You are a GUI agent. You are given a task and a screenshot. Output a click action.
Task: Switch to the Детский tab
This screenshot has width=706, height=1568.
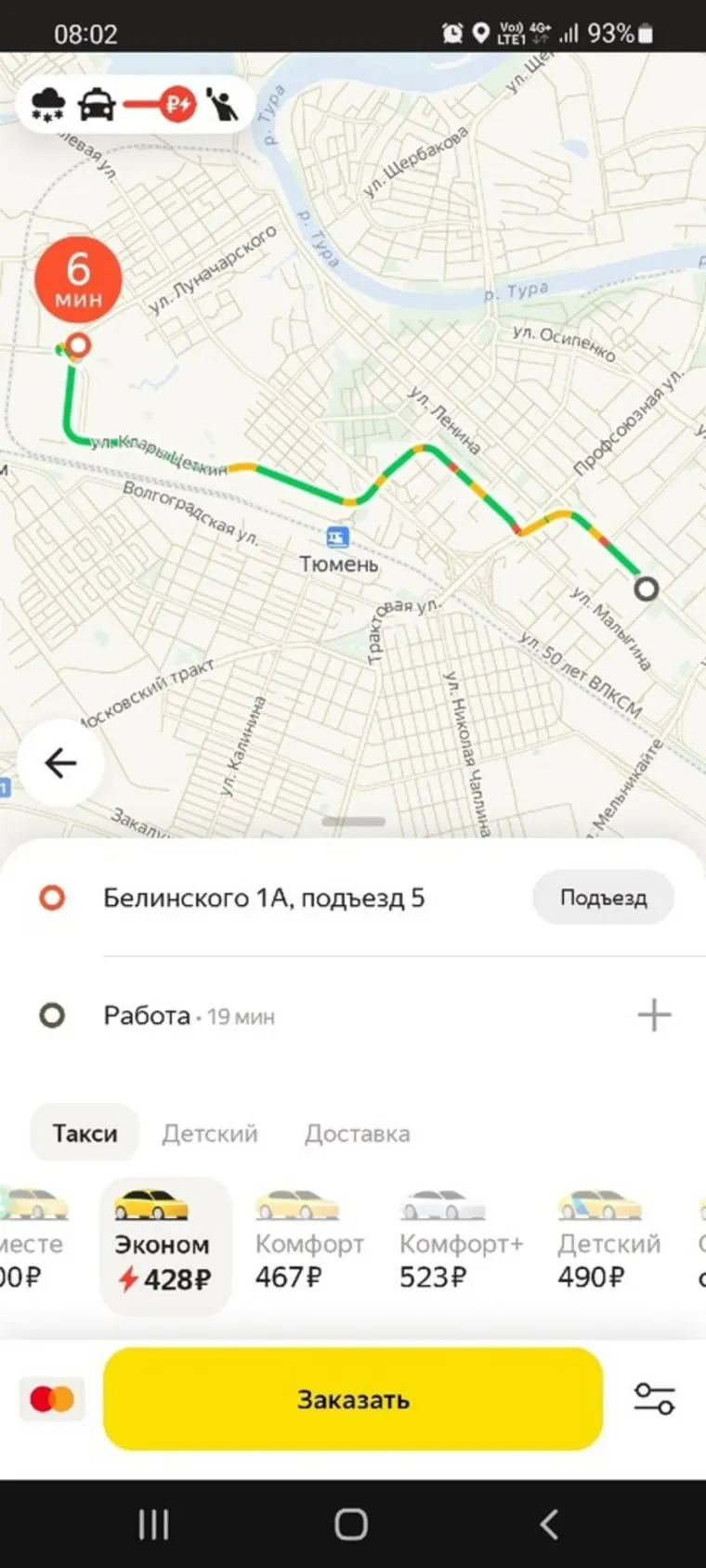tap(210, 1134)
